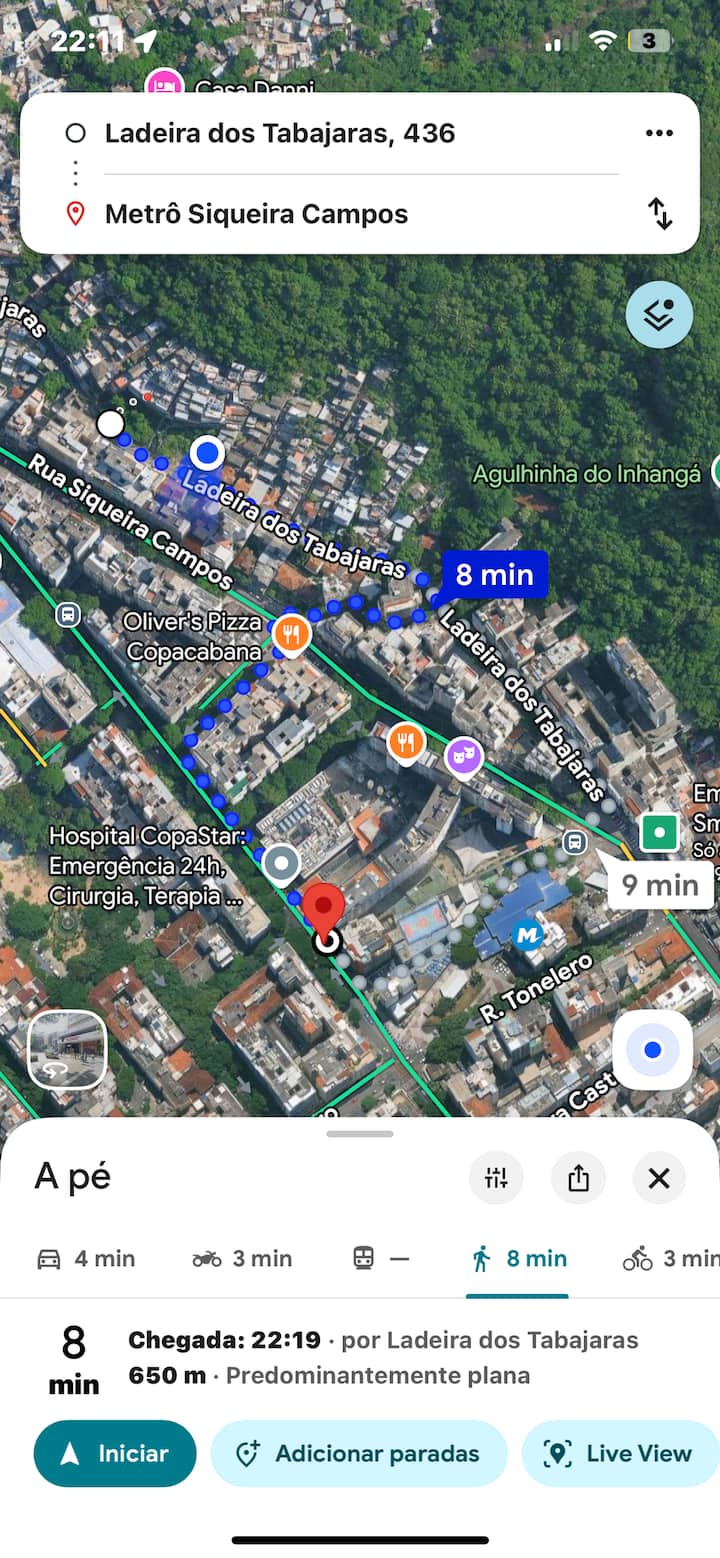The height and width of the screenshot is (1558, 720).
Task: Change destination Metrô Siqueira Campos
Action: coord(256,214)
